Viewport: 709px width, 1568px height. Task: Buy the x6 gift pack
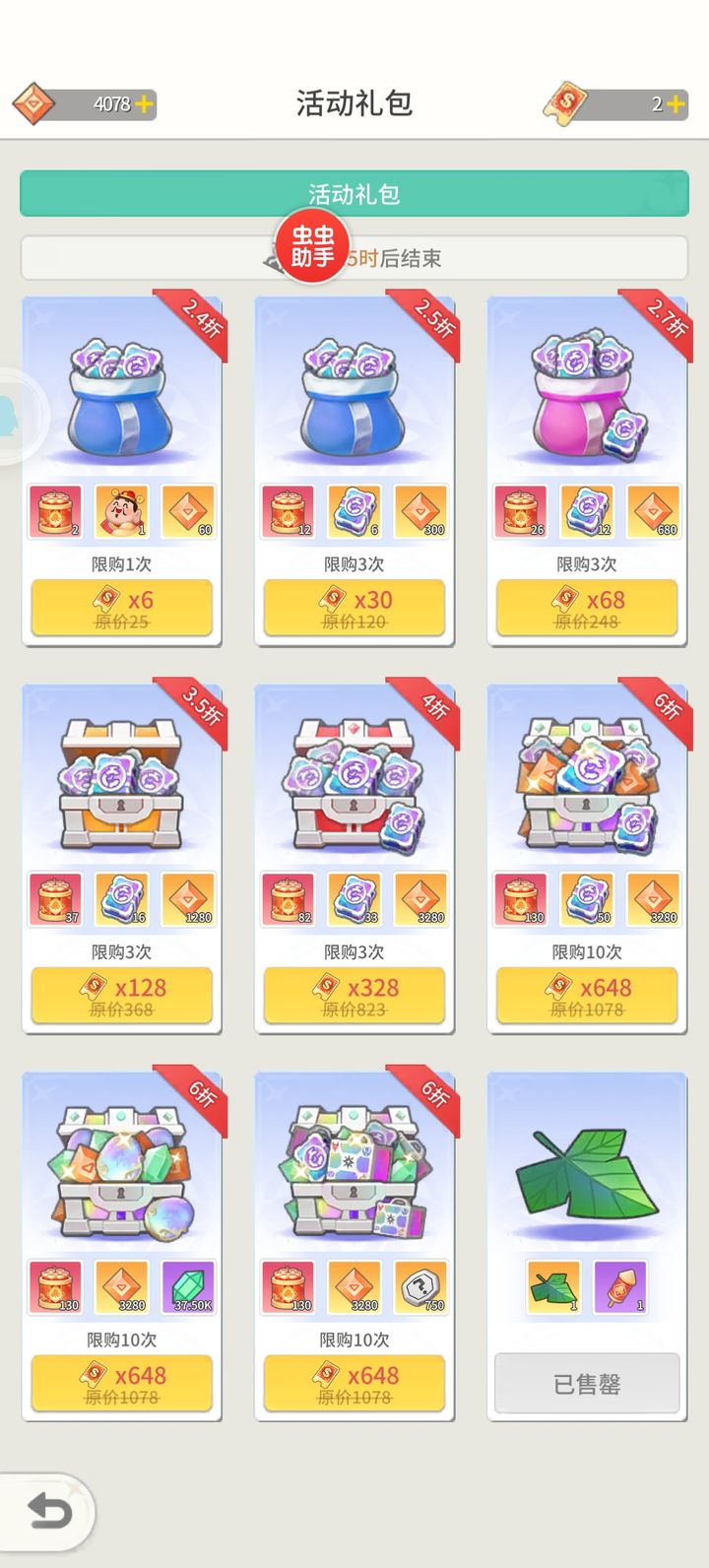click(122, 608)
